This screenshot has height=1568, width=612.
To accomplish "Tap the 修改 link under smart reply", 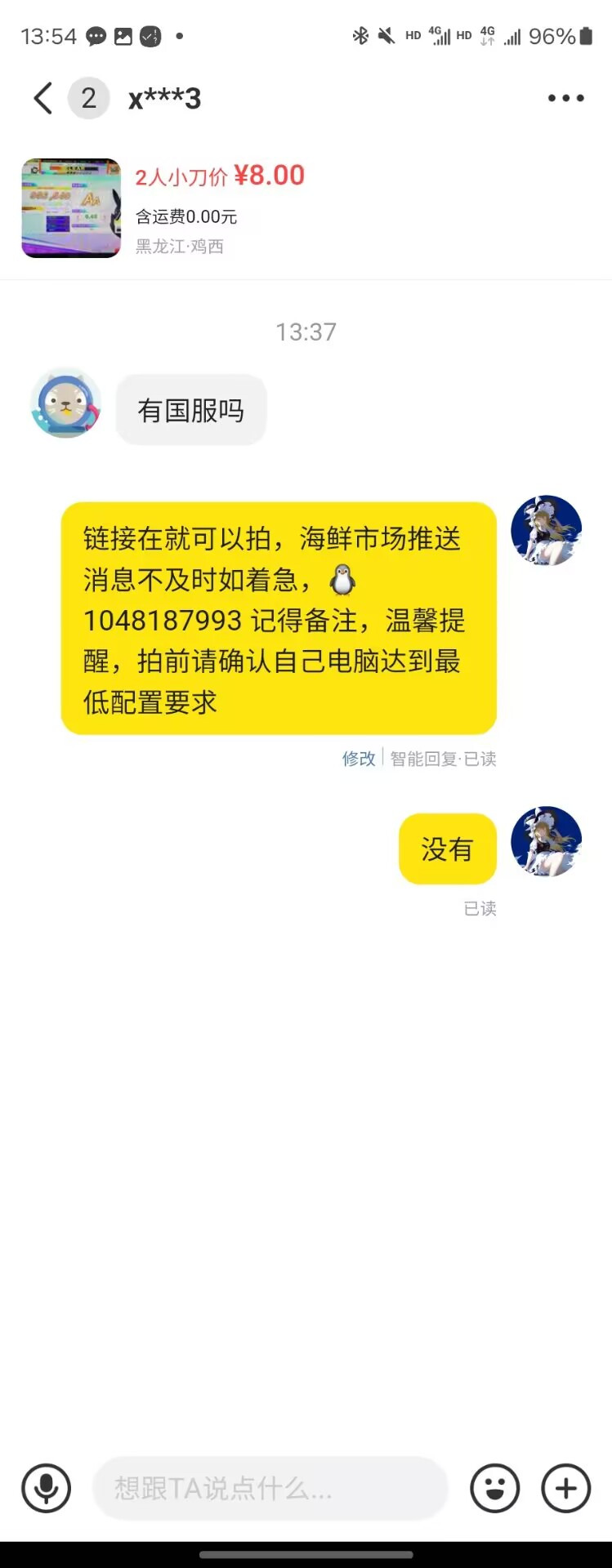I will [x=359, y=759].
